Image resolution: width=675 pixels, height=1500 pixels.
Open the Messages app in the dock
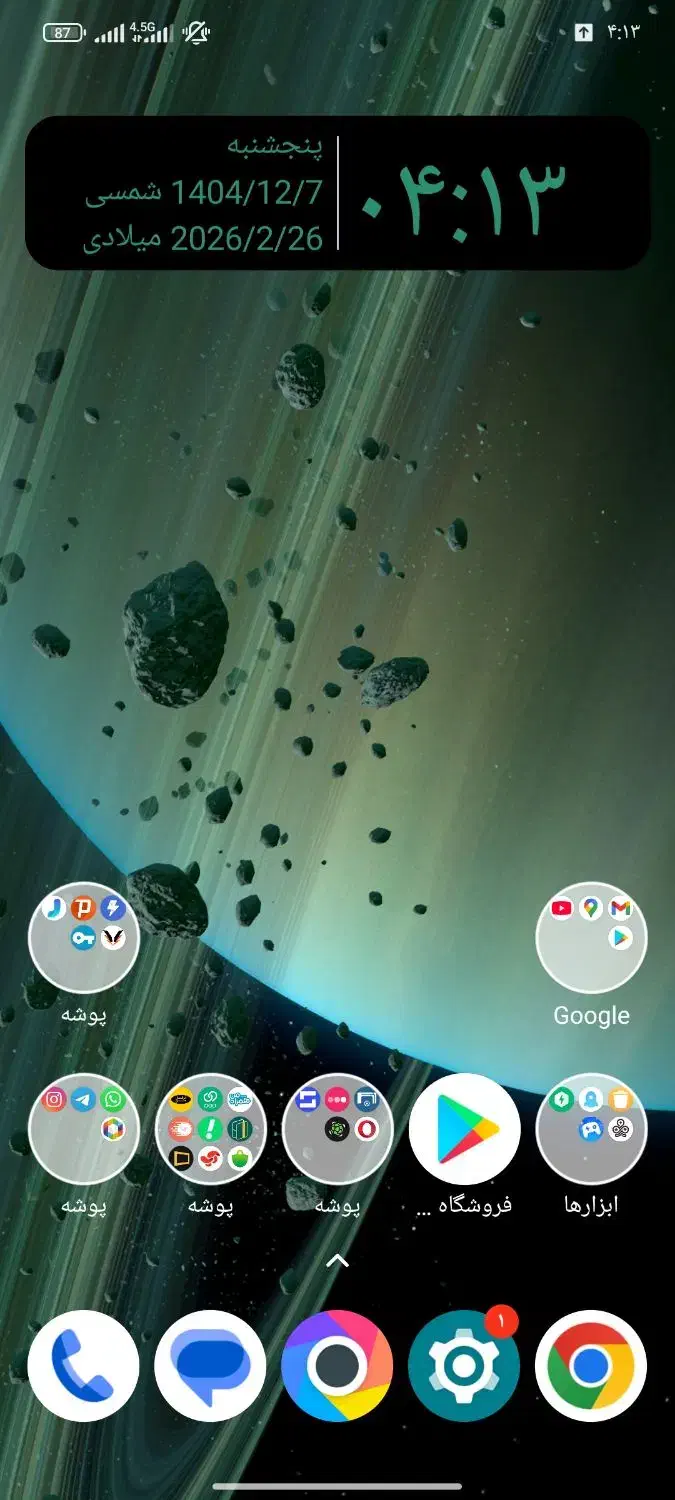(210, 1365)
